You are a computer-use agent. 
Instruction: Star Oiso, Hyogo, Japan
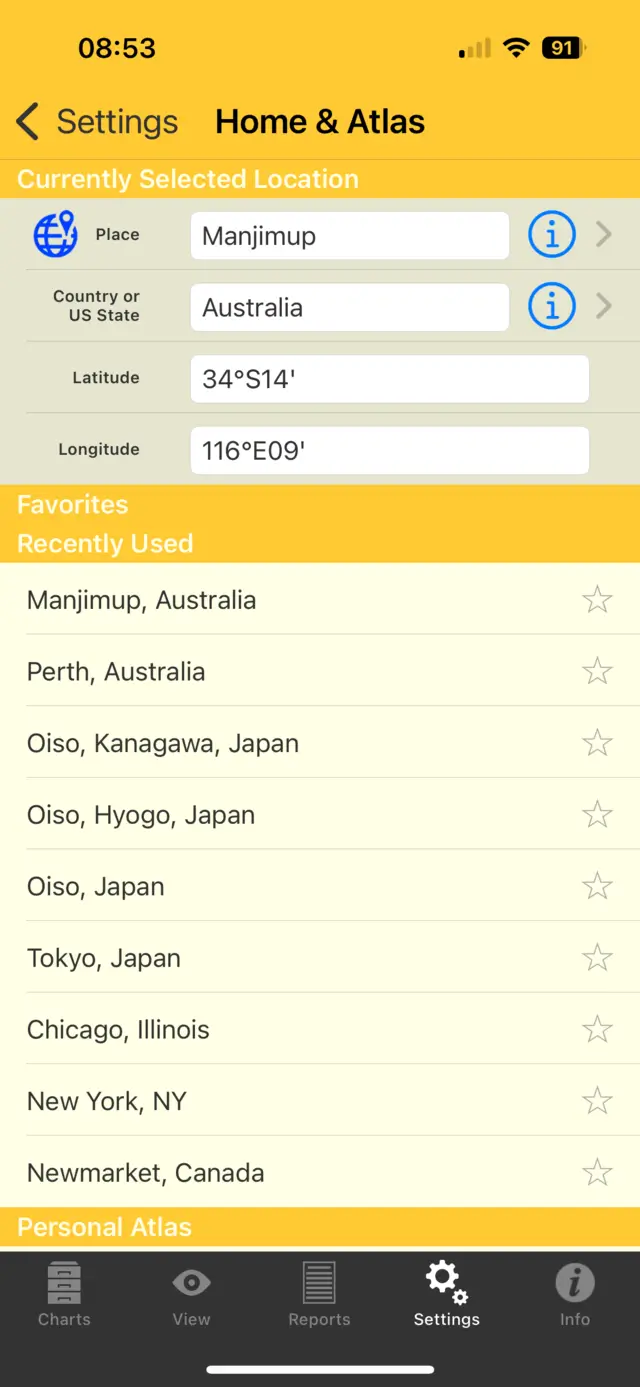[x=597, y=814]
